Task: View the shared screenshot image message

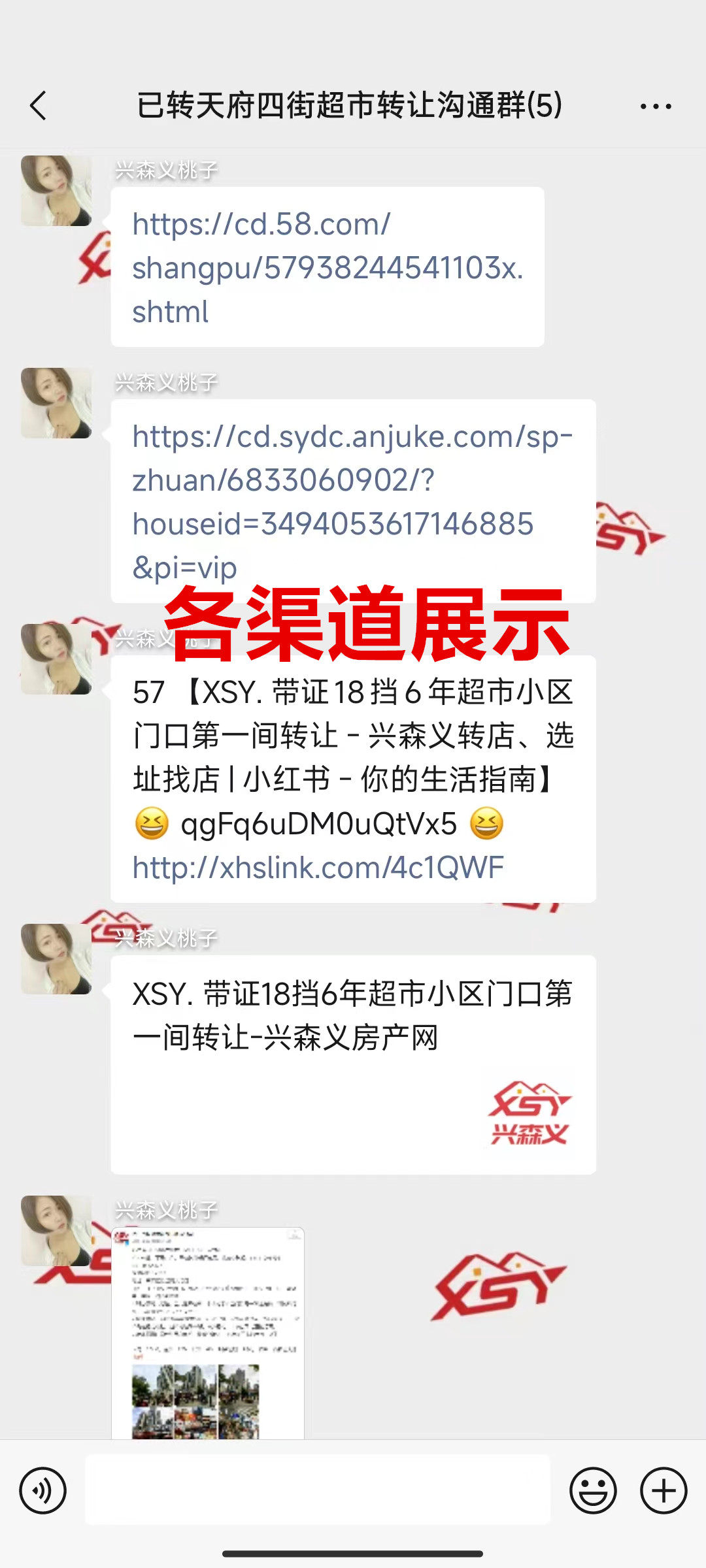Action: pyautogui.click(x=208, y=1333)
